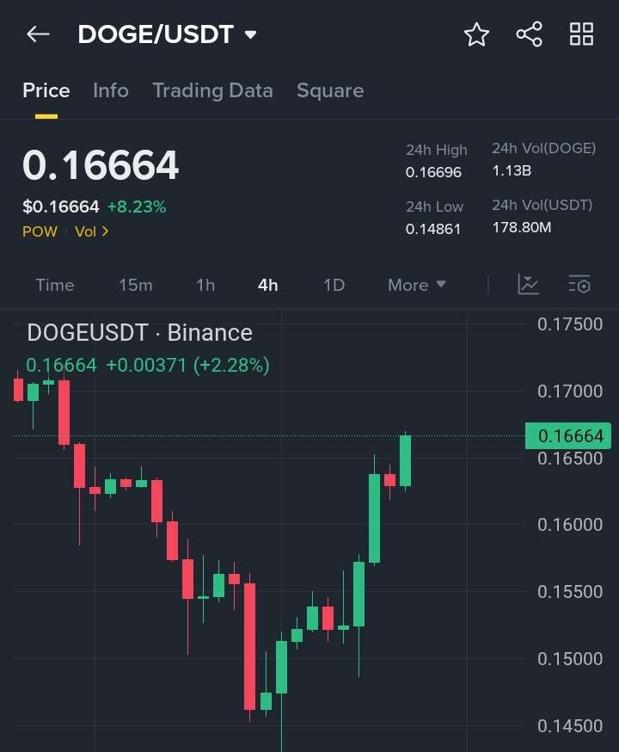Share this DOGE/USDT chart

coord(529,35)
